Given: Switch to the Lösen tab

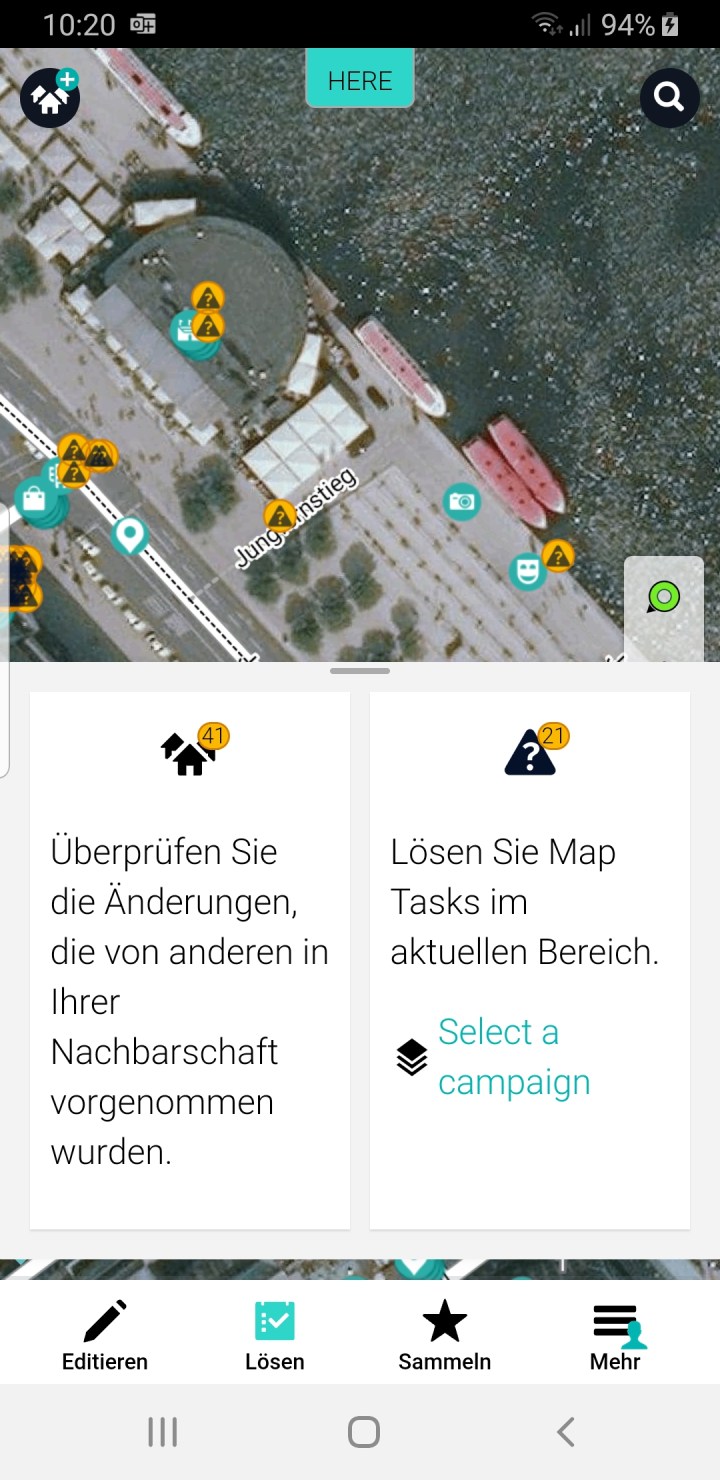Looking at the screenshot, I should (275, 1335).
